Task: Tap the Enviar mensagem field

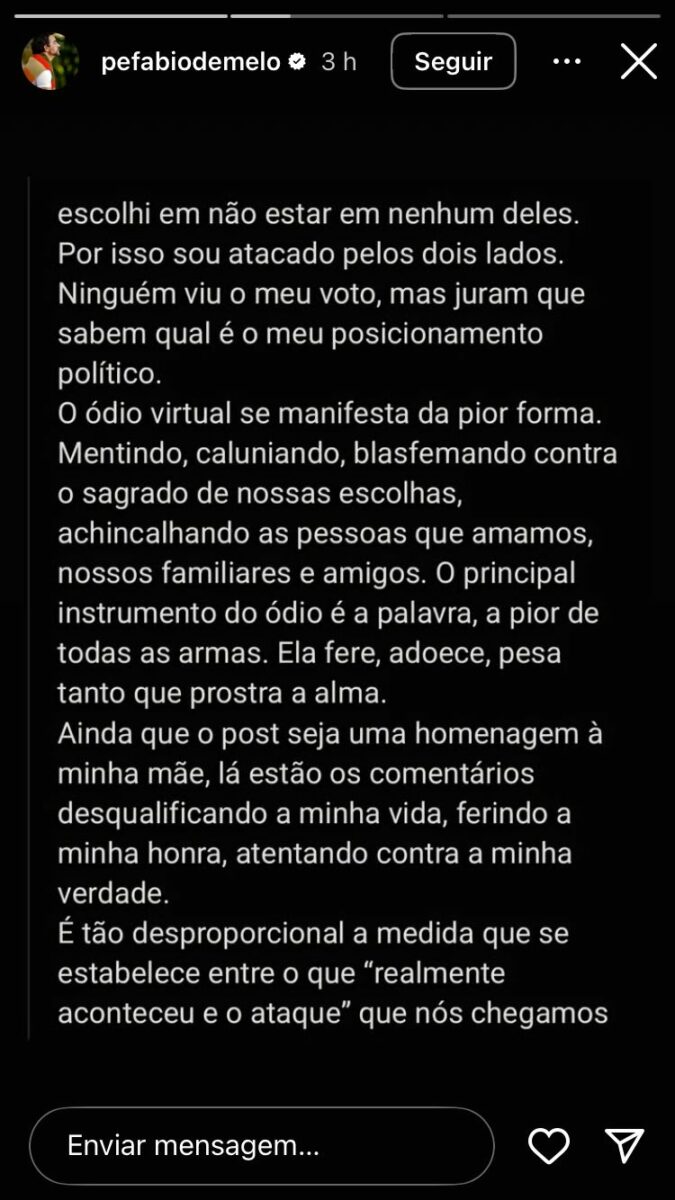Action: pos(262,1145)
